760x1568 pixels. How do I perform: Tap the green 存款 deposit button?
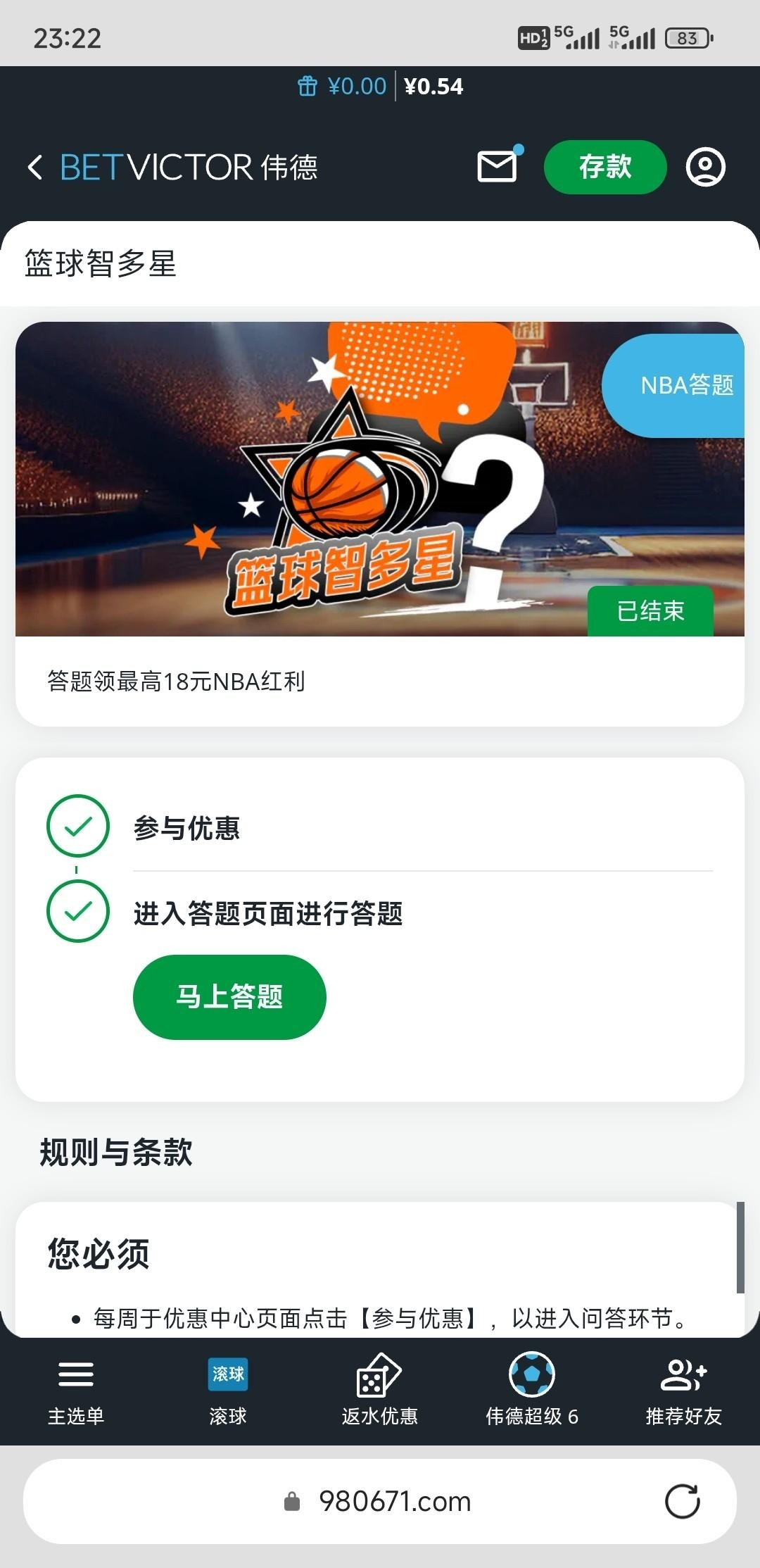tap(604, 167)
